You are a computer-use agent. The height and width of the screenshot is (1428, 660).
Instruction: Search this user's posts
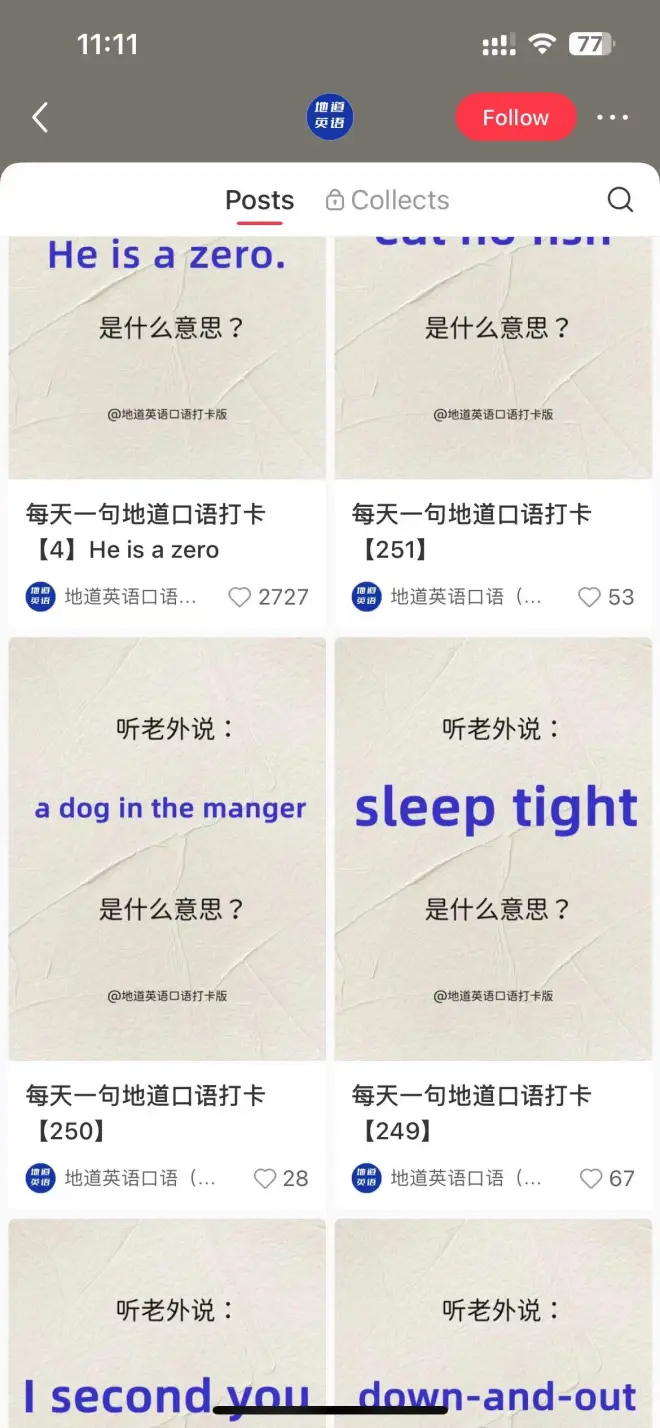tap(620, 200)
